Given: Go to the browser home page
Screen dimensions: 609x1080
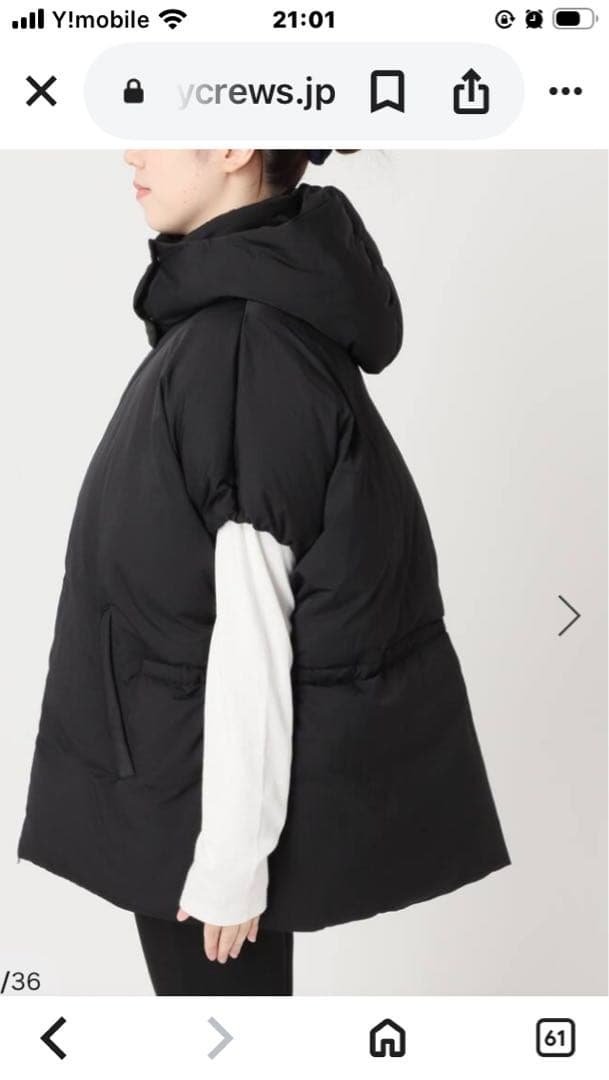Looking at the screenshot, I should [388, 1039].
